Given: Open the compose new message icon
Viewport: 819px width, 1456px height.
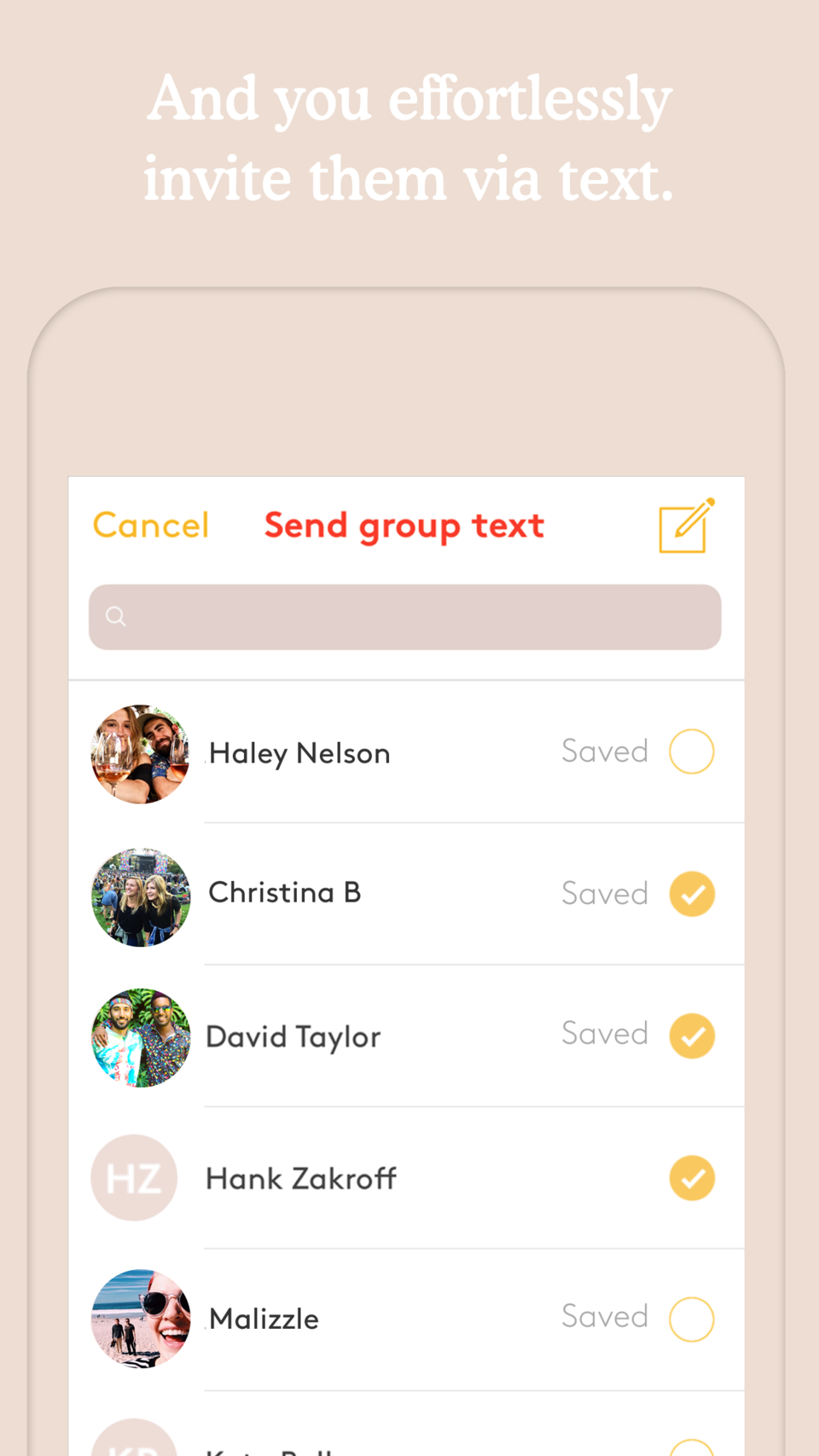Looking at the screenshot, I should [x=685, y=525].
